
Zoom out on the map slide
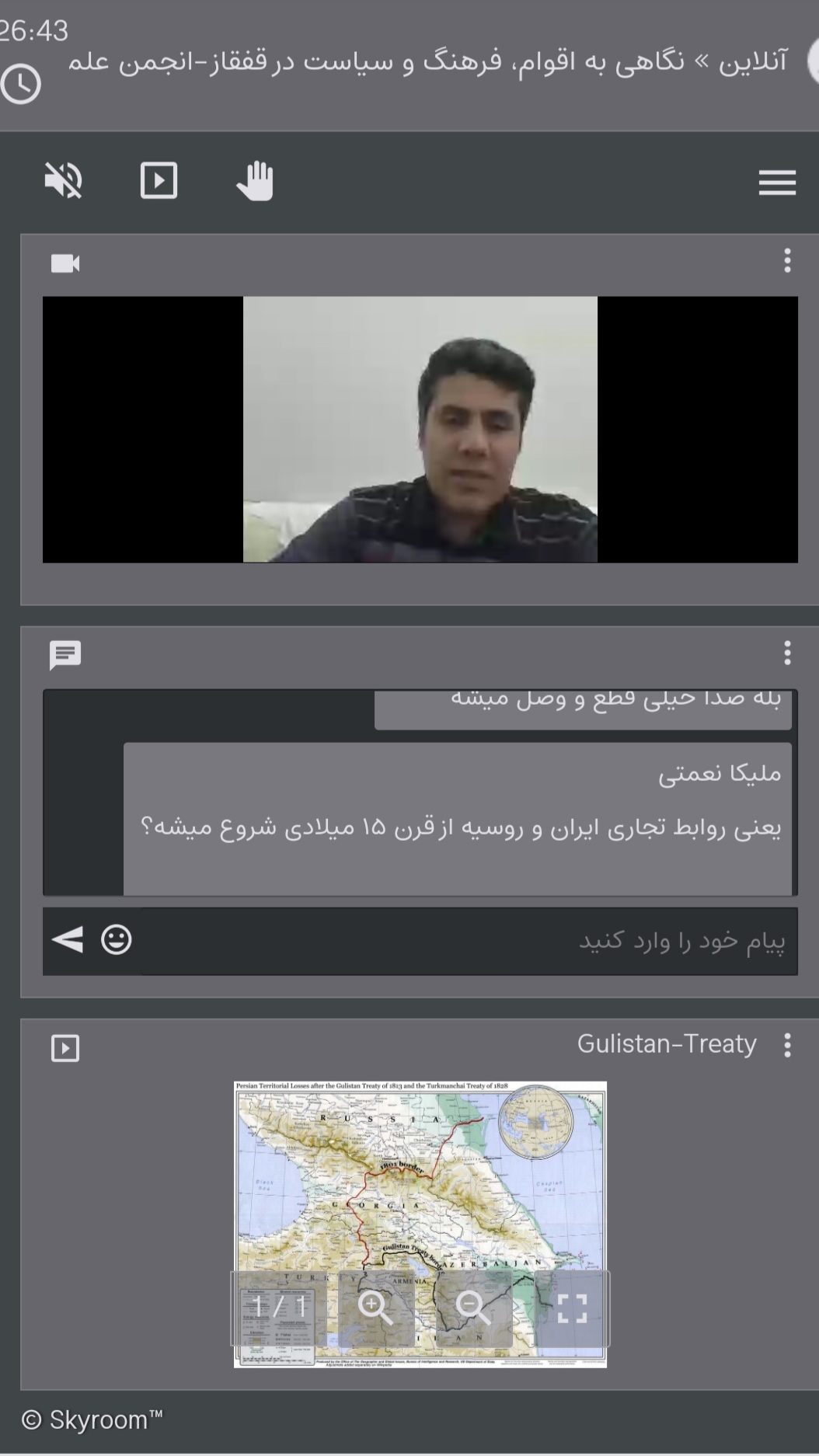pos(472,1308)
